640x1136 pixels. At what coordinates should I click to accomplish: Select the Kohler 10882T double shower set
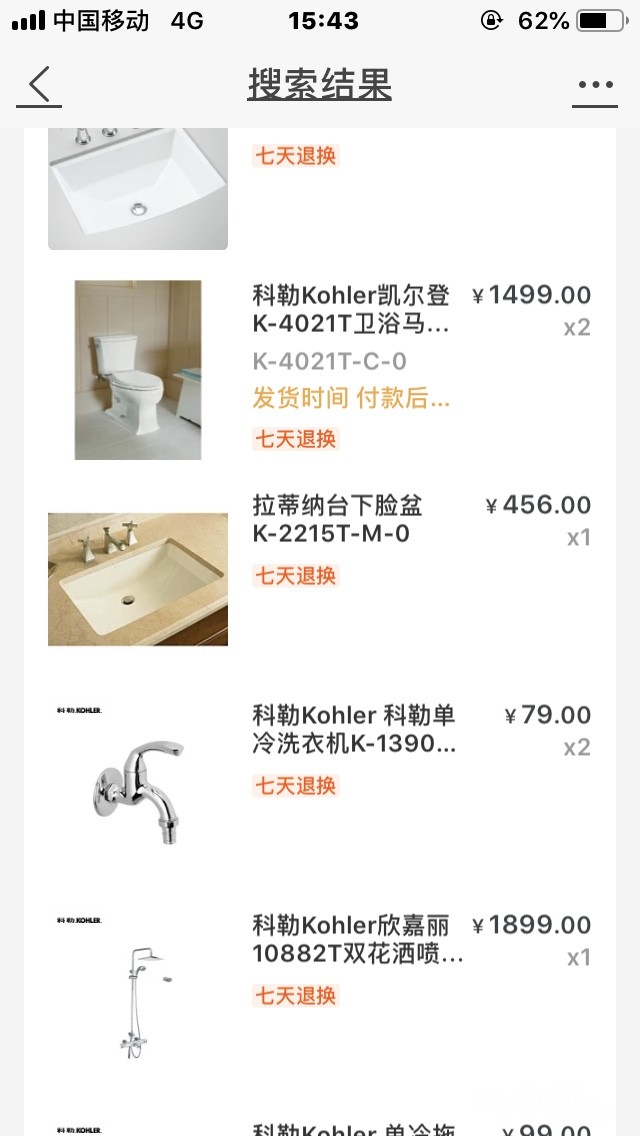[357, 939]
